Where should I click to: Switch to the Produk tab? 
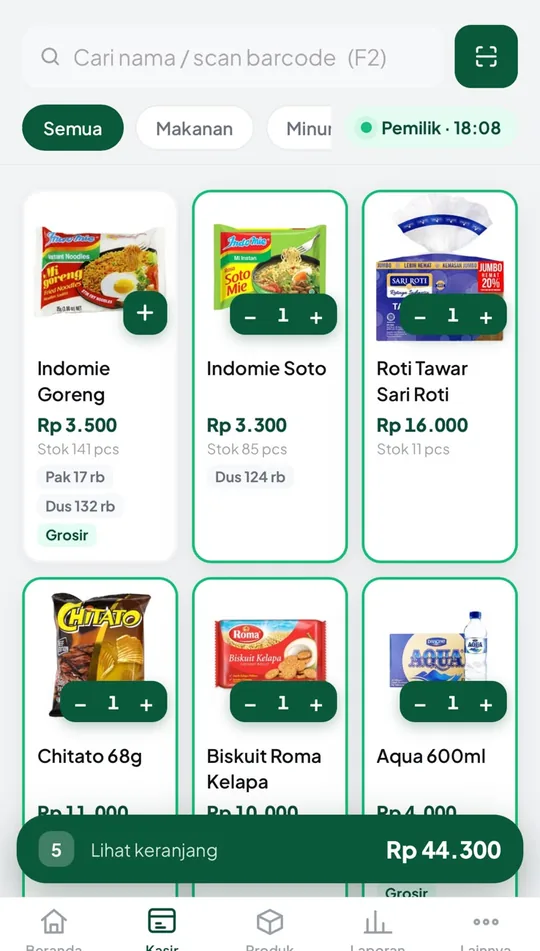[270, 928]
